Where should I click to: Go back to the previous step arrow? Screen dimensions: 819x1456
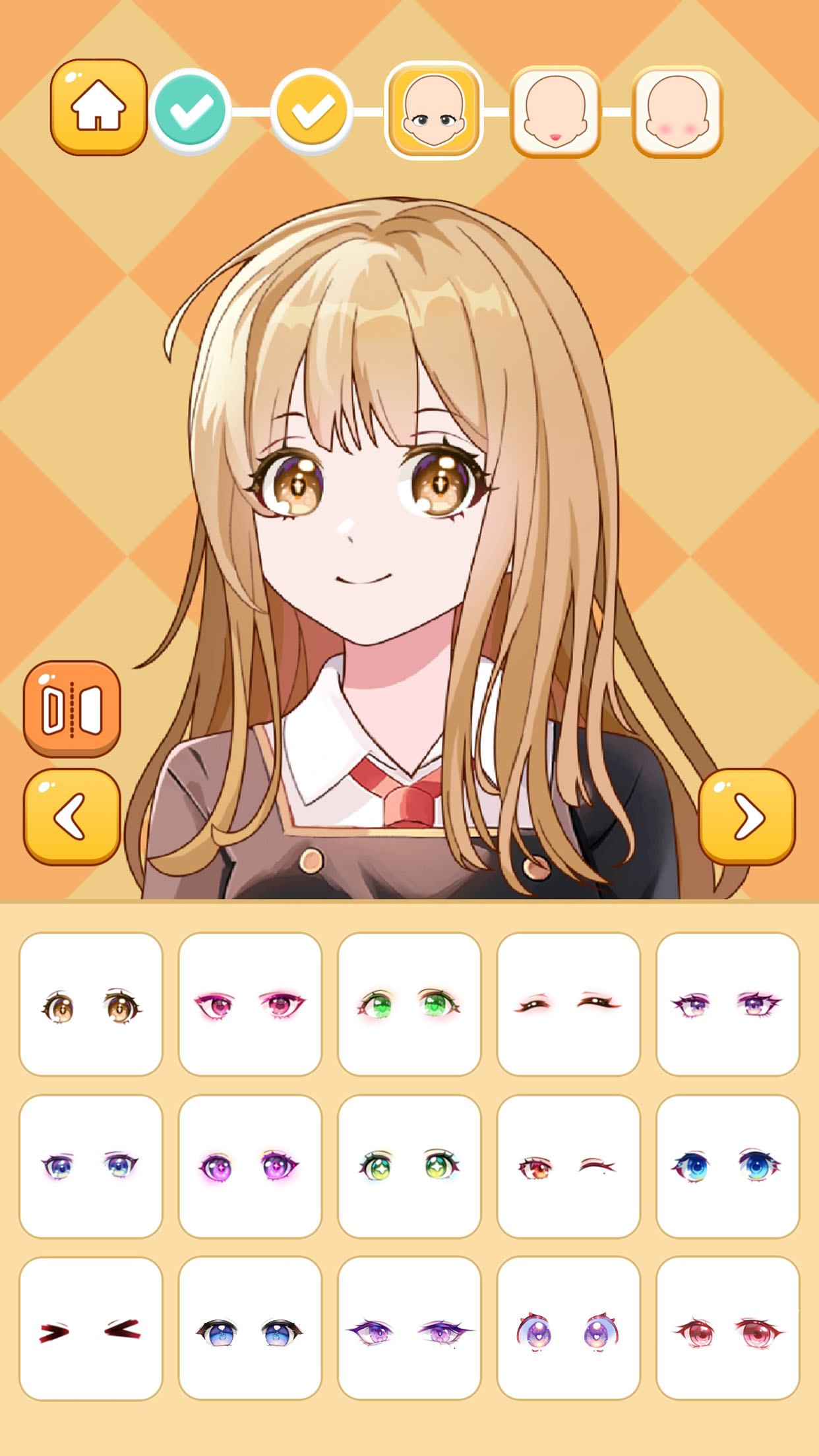(72, 817)
